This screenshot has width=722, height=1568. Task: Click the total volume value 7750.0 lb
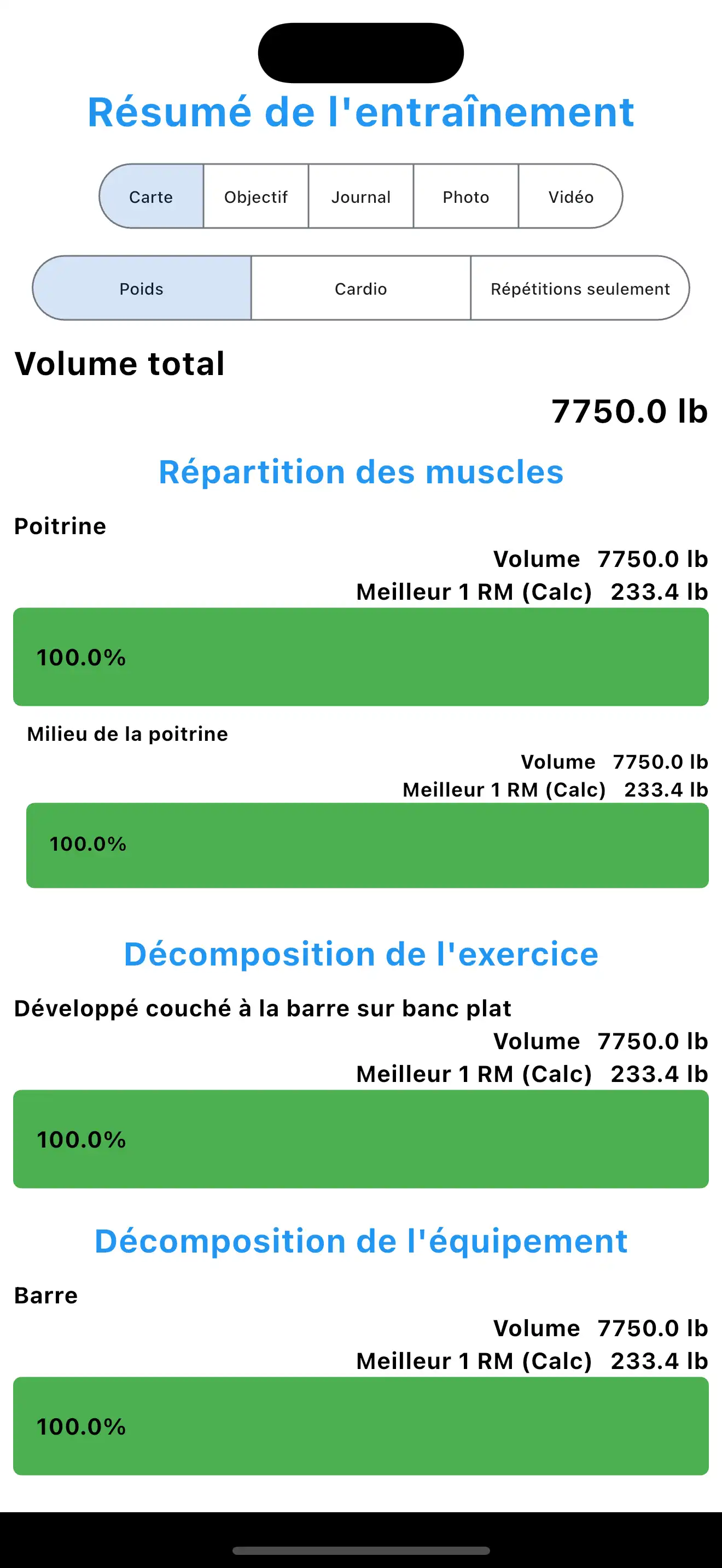(x=628, y=412)
